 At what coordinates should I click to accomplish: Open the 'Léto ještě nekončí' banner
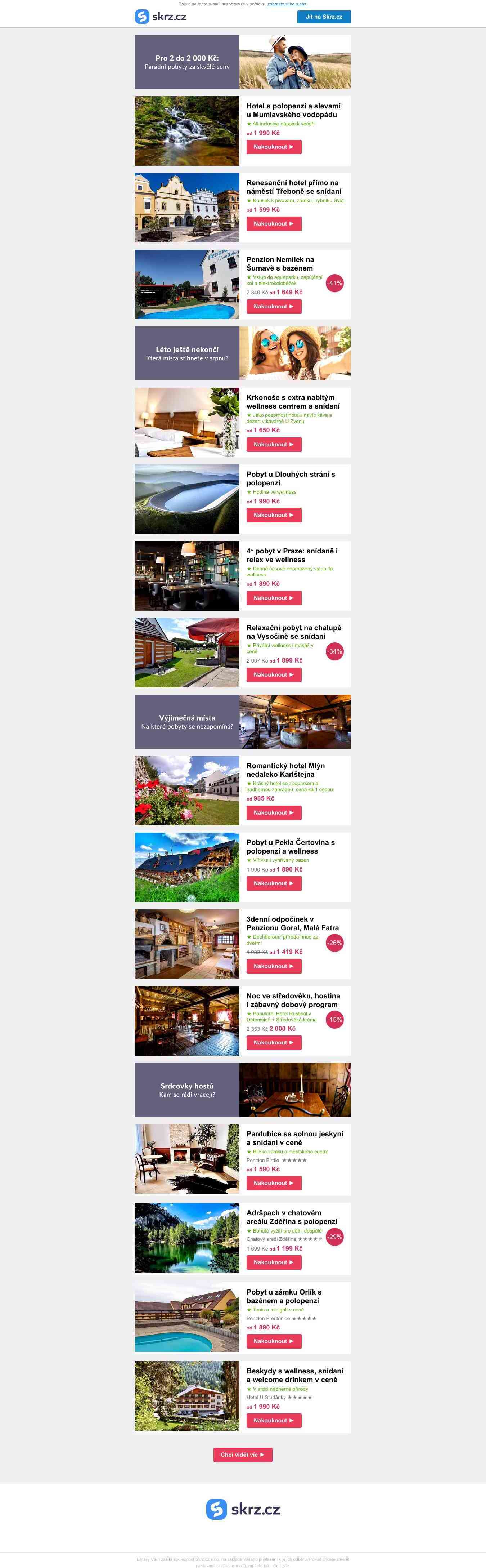[243, 353]
